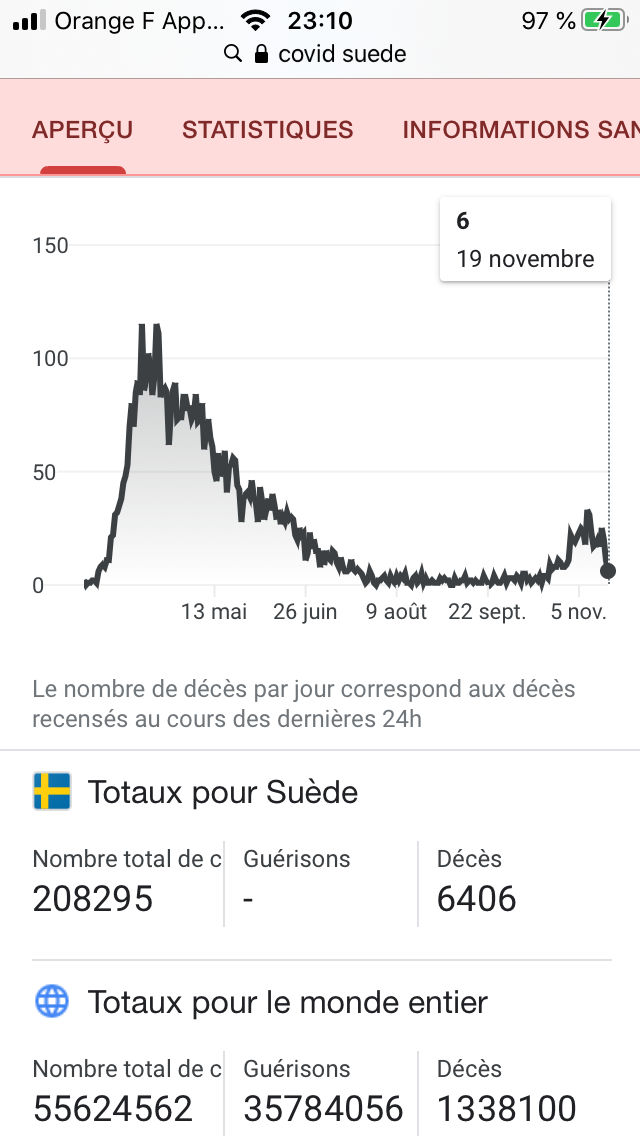Image resolution: width=640 pixels, height=1136 pixels.
Task: Select the Aperçu tab
Action: pos(83,130)
